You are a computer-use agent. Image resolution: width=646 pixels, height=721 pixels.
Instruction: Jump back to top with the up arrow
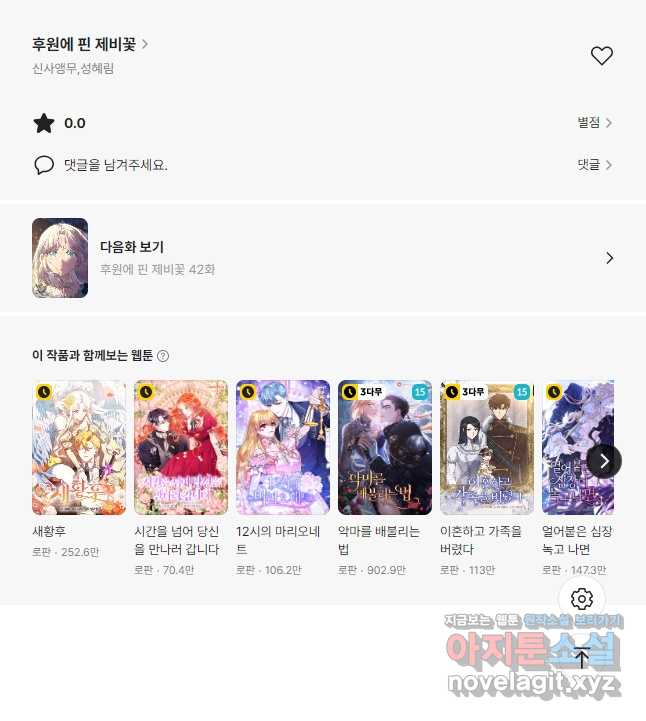582,657
